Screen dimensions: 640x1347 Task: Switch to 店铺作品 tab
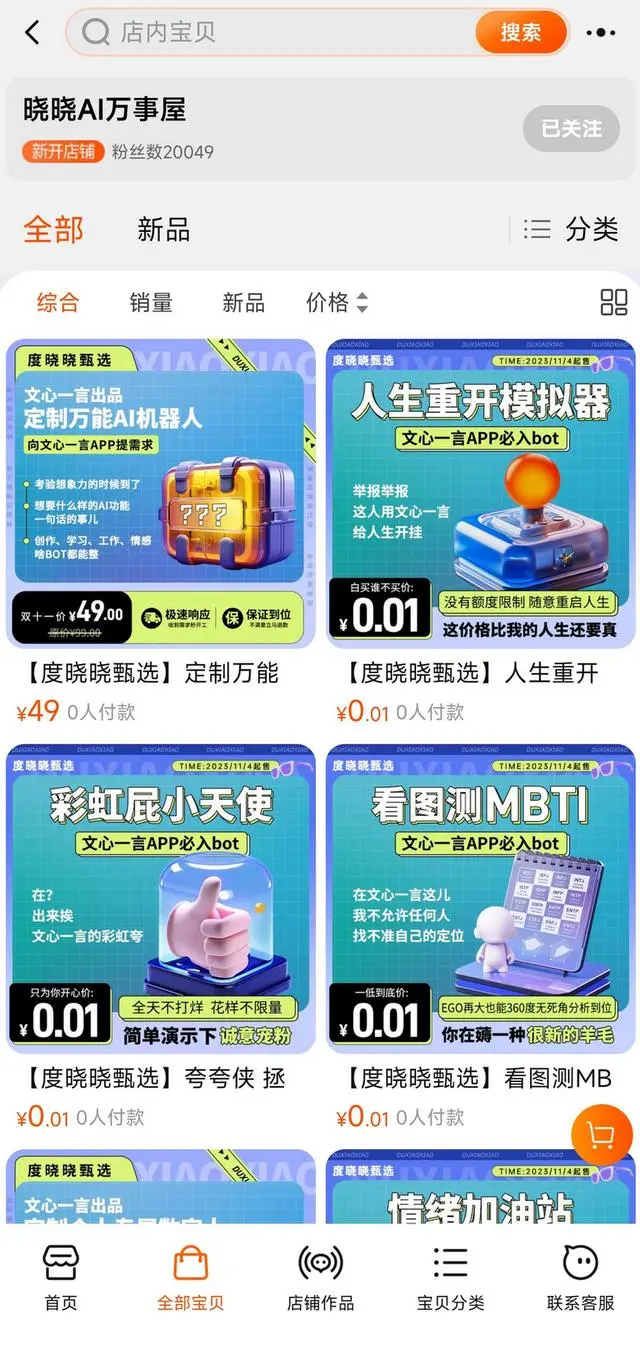(320, 1278)
